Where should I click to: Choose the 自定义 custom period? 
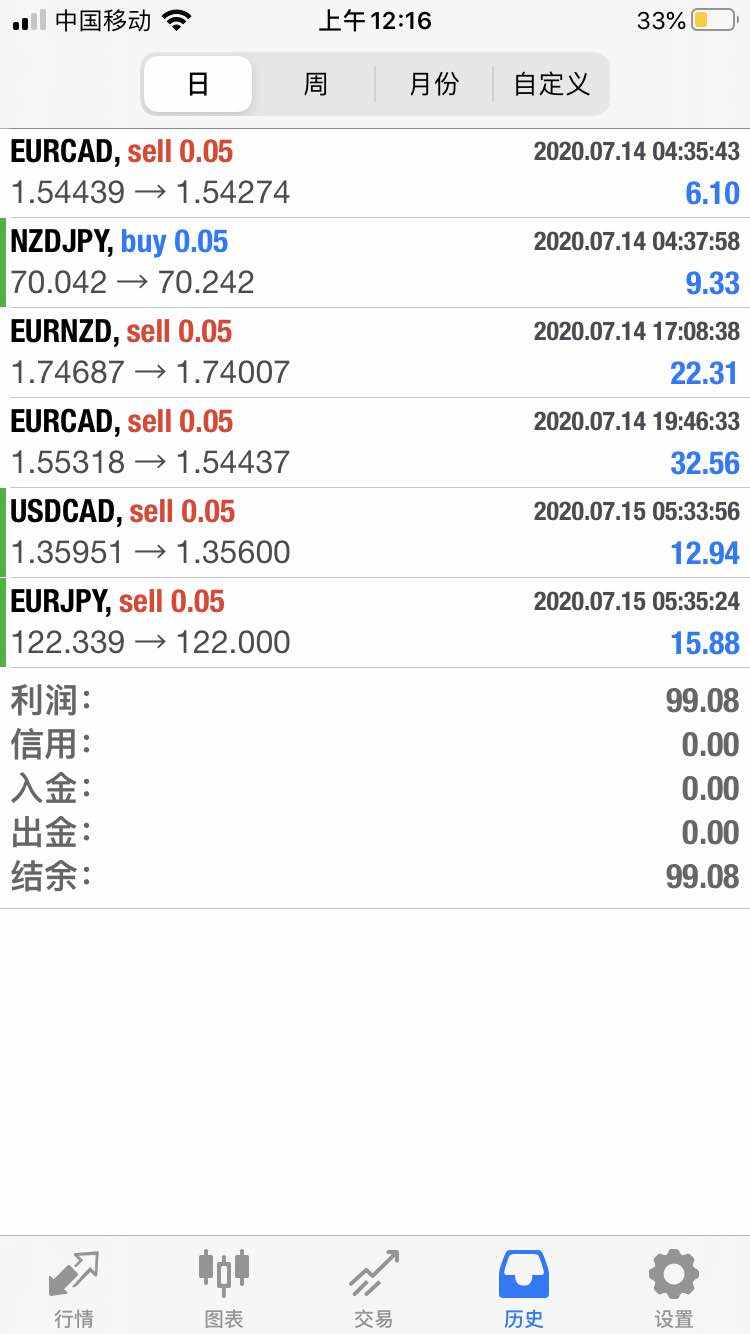coord(551,84)
